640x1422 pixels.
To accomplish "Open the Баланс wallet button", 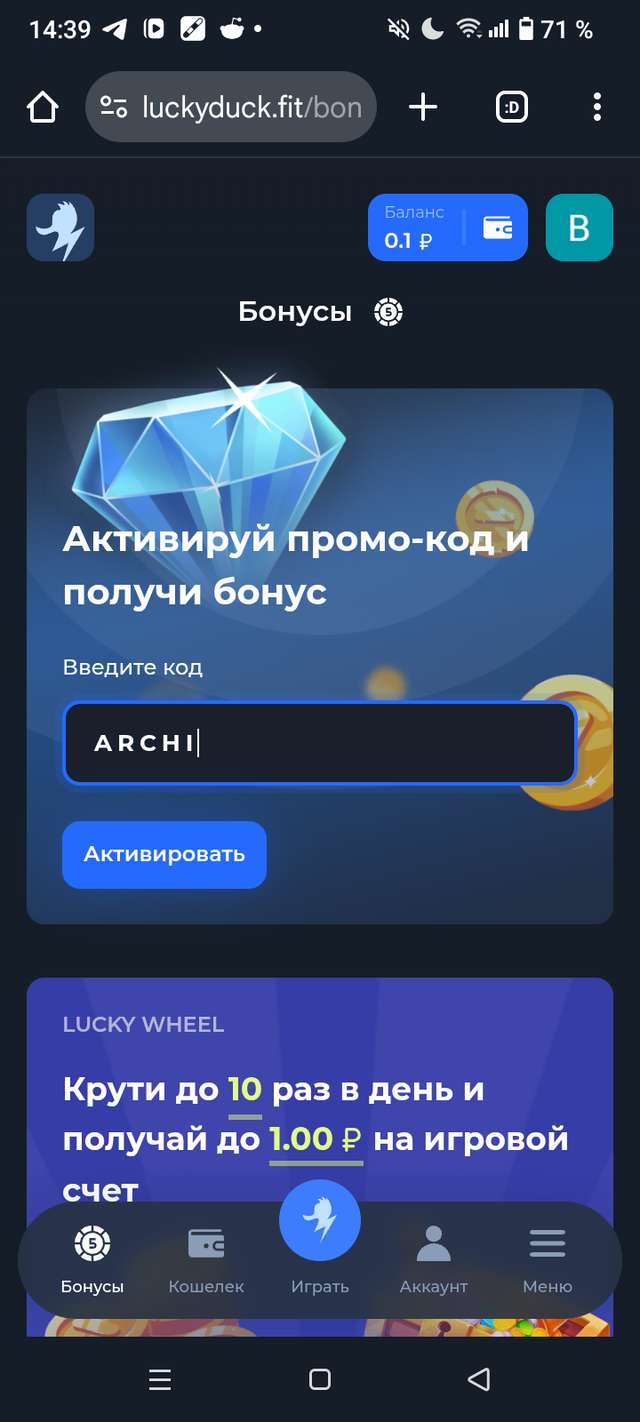I will (x=447, y=228).
